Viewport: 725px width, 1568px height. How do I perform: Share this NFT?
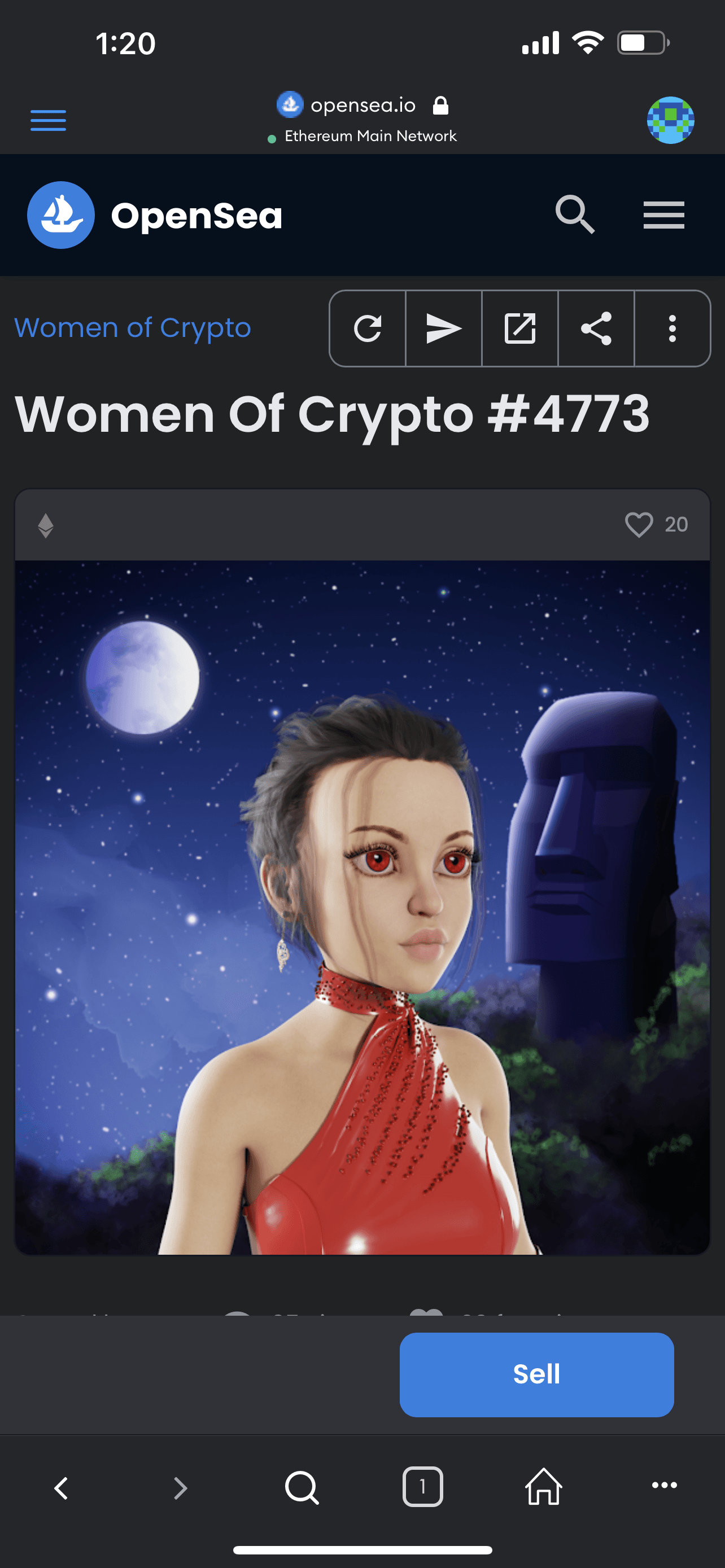(x=596, y=329)
